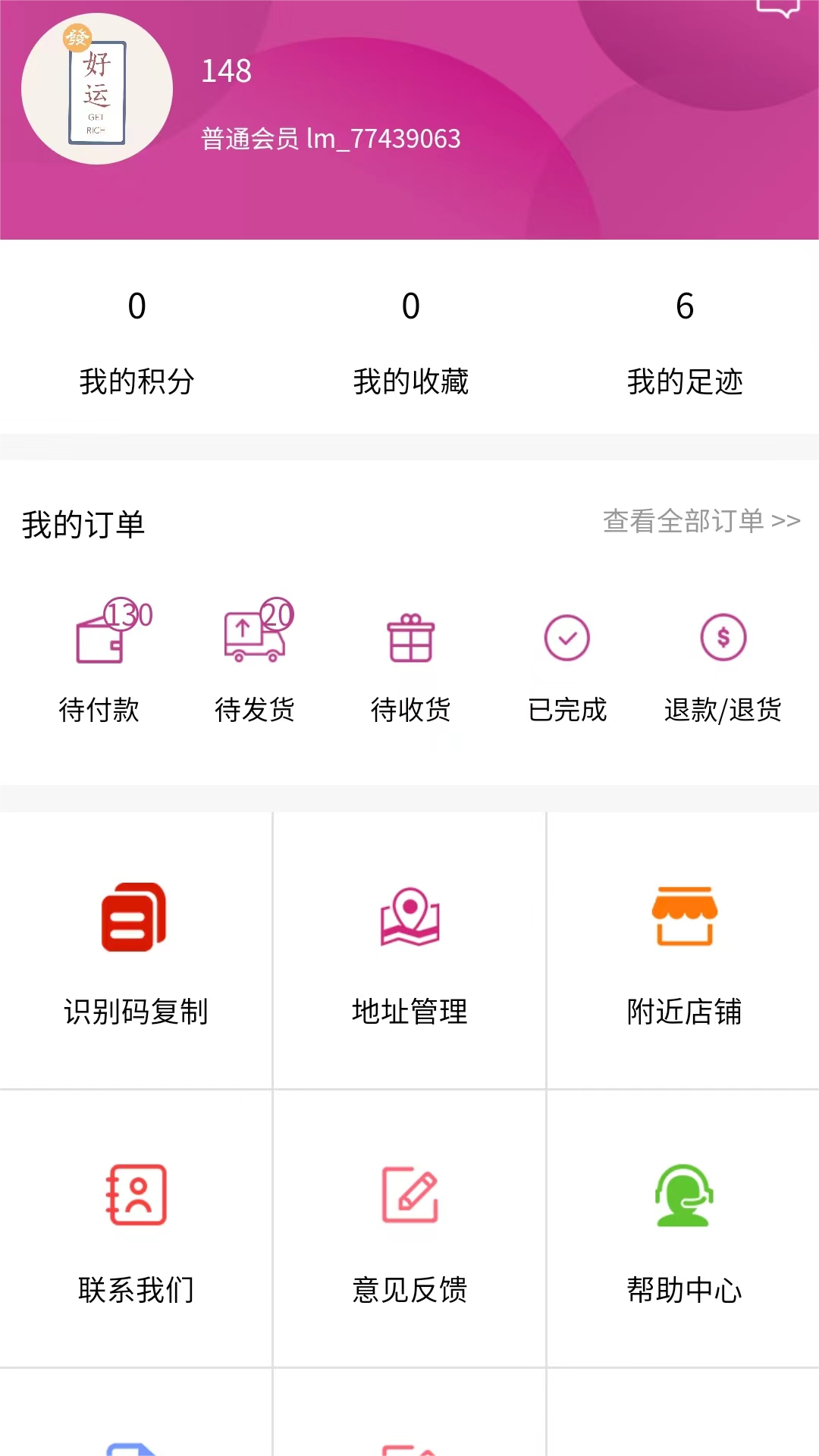Give feedback via 意见反馈
Viewport: 819px width, 1456px height.
(409, 1230)
